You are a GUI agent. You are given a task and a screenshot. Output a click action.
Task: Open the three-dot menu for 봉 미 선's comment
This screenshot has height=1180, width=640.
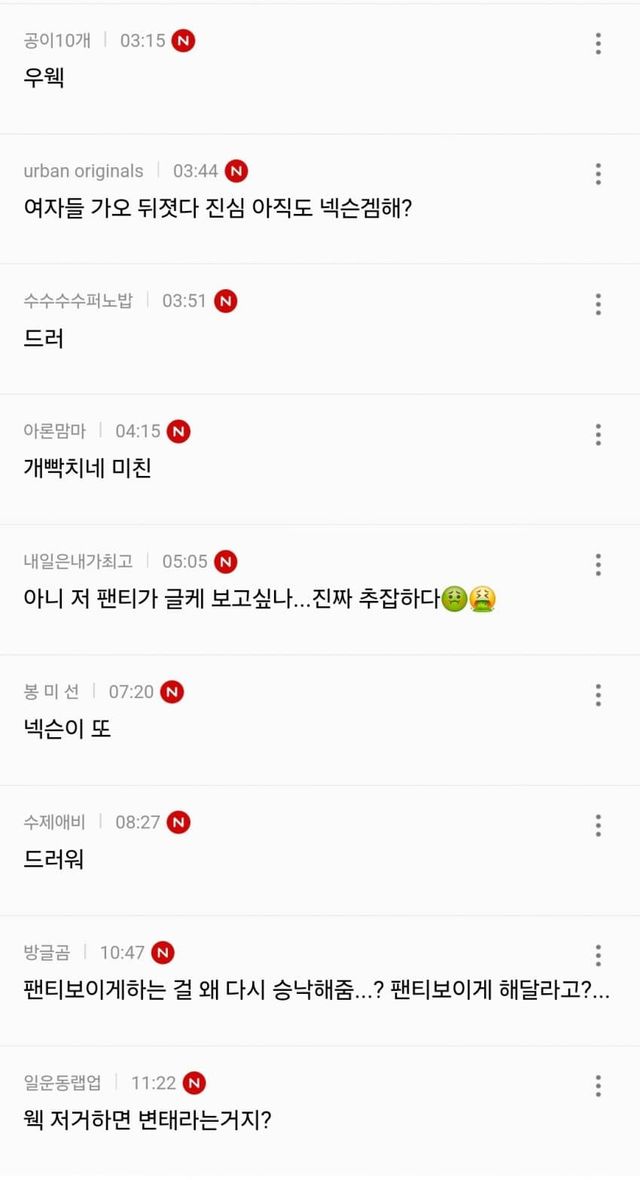598,695
